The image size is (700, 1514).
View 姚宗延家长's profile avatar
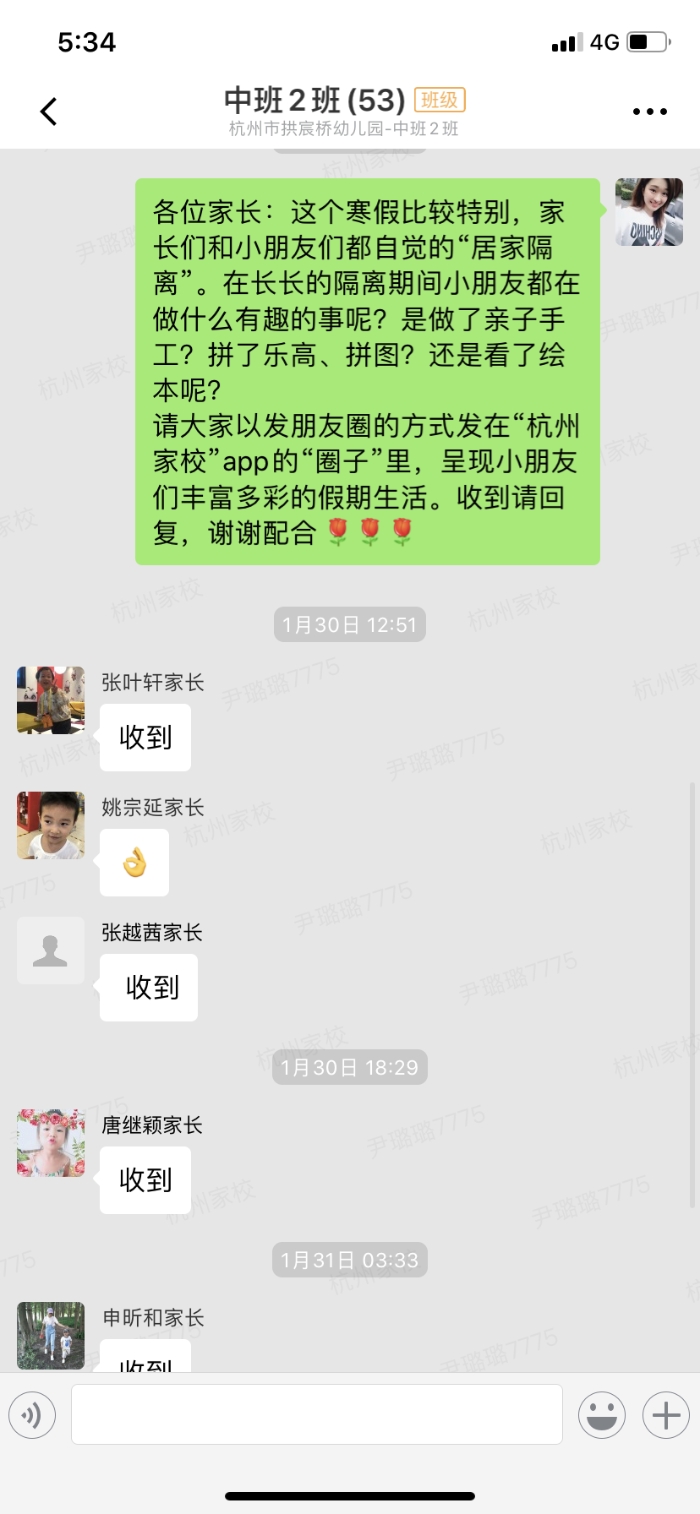tap(51, 825)
